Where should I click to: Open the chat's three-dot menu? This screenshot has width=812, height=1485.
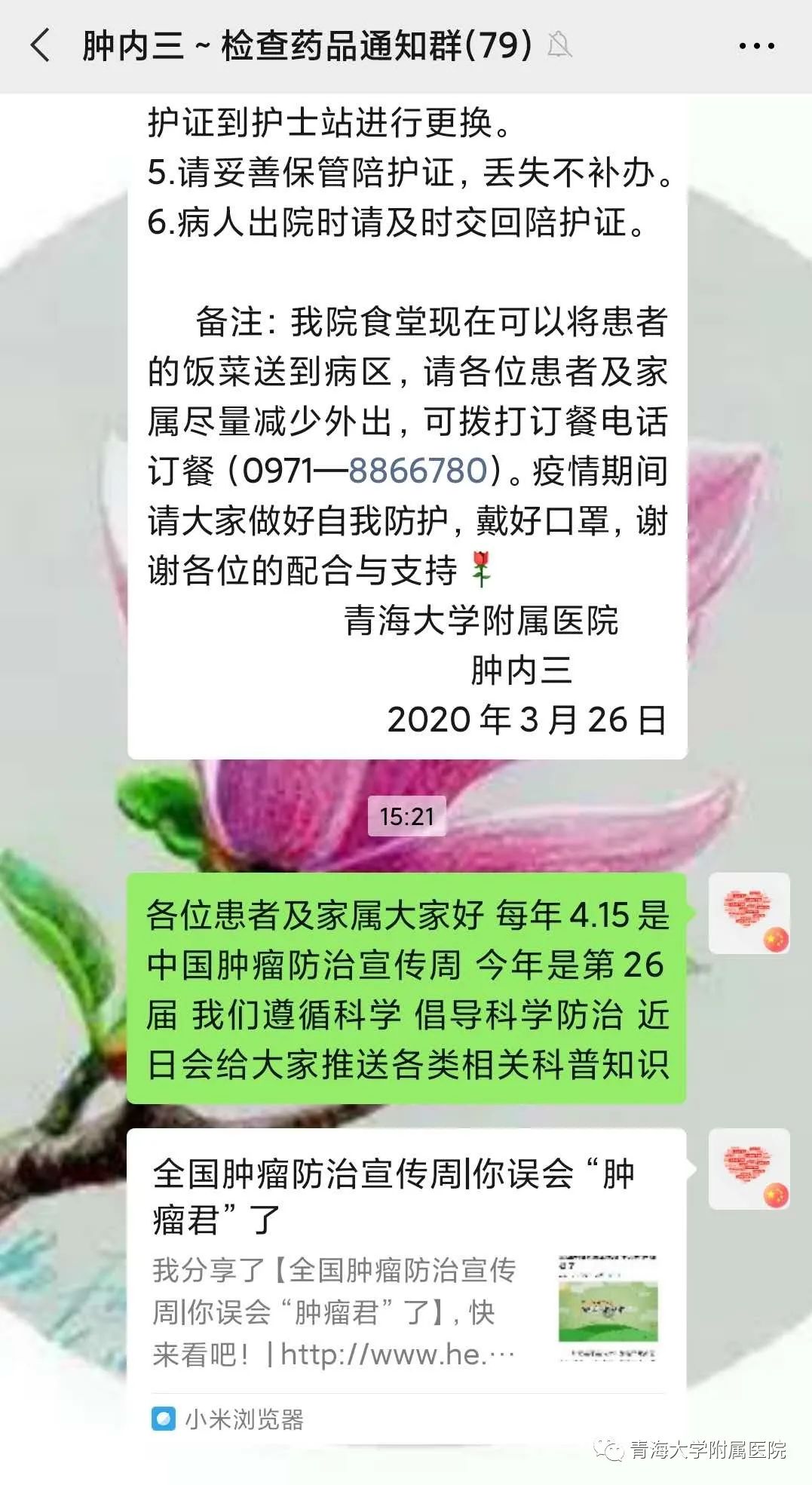click(x=755, y=46)
